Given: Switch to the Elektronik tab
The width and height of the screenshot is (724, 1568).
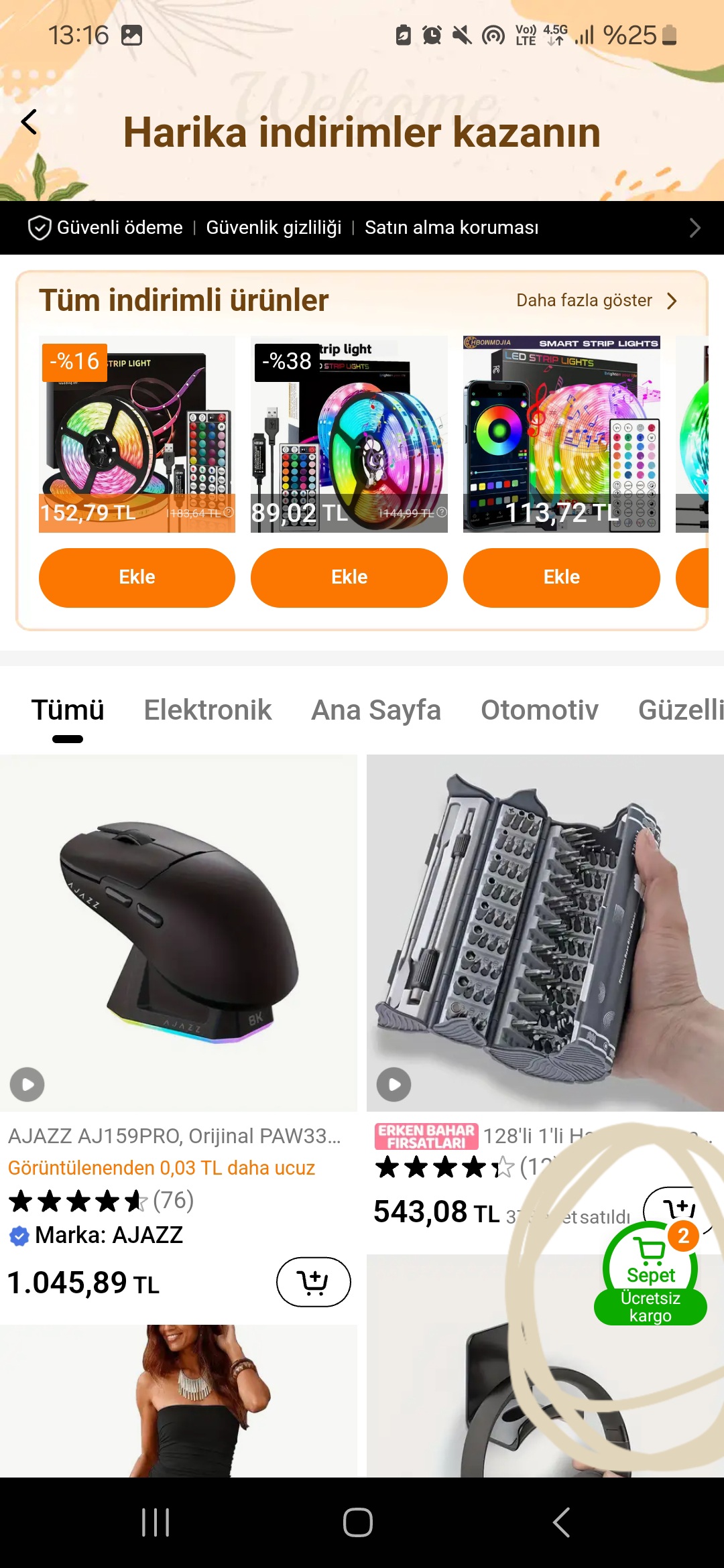Looking at the screenshot, I should [208, 710].
